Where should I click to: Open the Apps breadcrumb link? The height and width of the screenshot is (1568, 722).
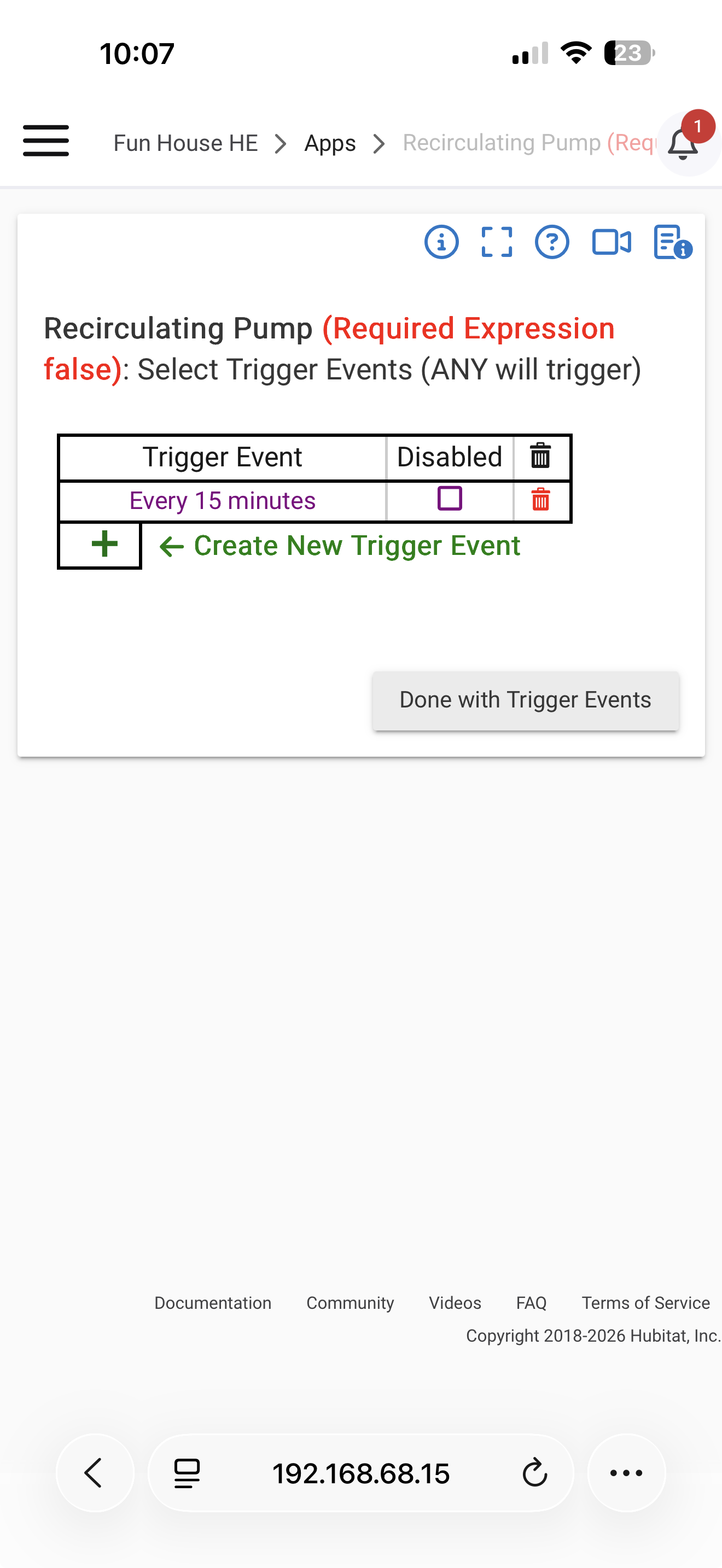click(330, 144)
